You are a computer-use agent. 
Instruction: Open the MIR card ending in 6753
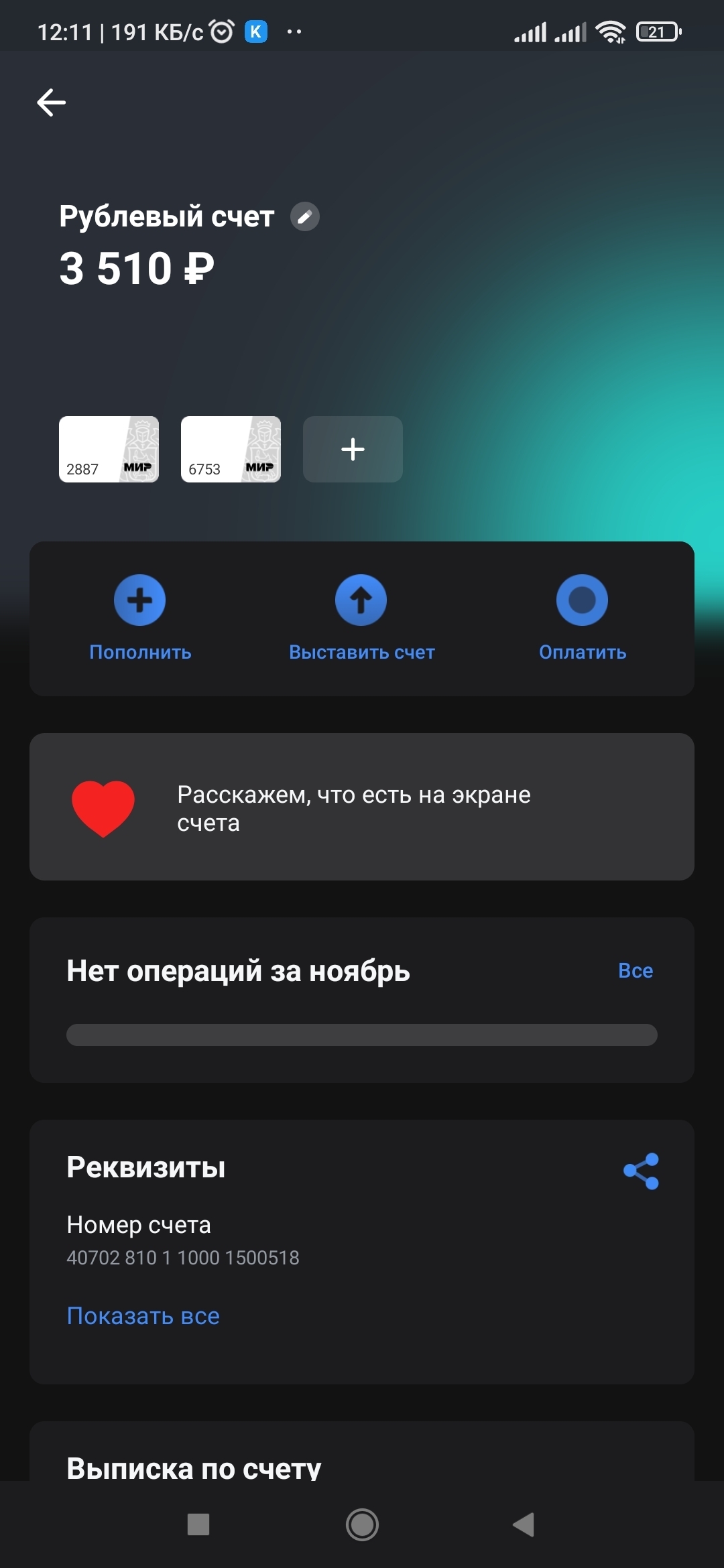click(231, 449)
